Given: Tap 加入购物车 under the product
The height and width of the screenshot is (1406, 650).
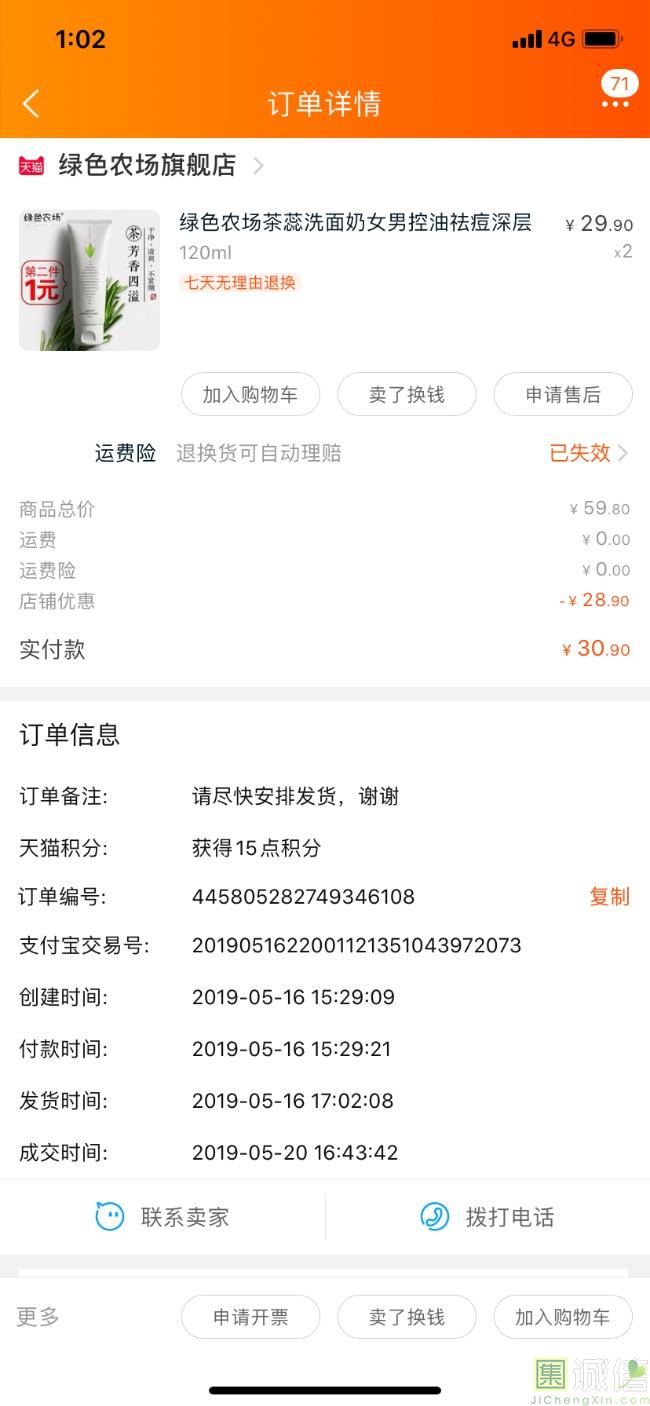Looking at the screenshot, I should [250, 394].
